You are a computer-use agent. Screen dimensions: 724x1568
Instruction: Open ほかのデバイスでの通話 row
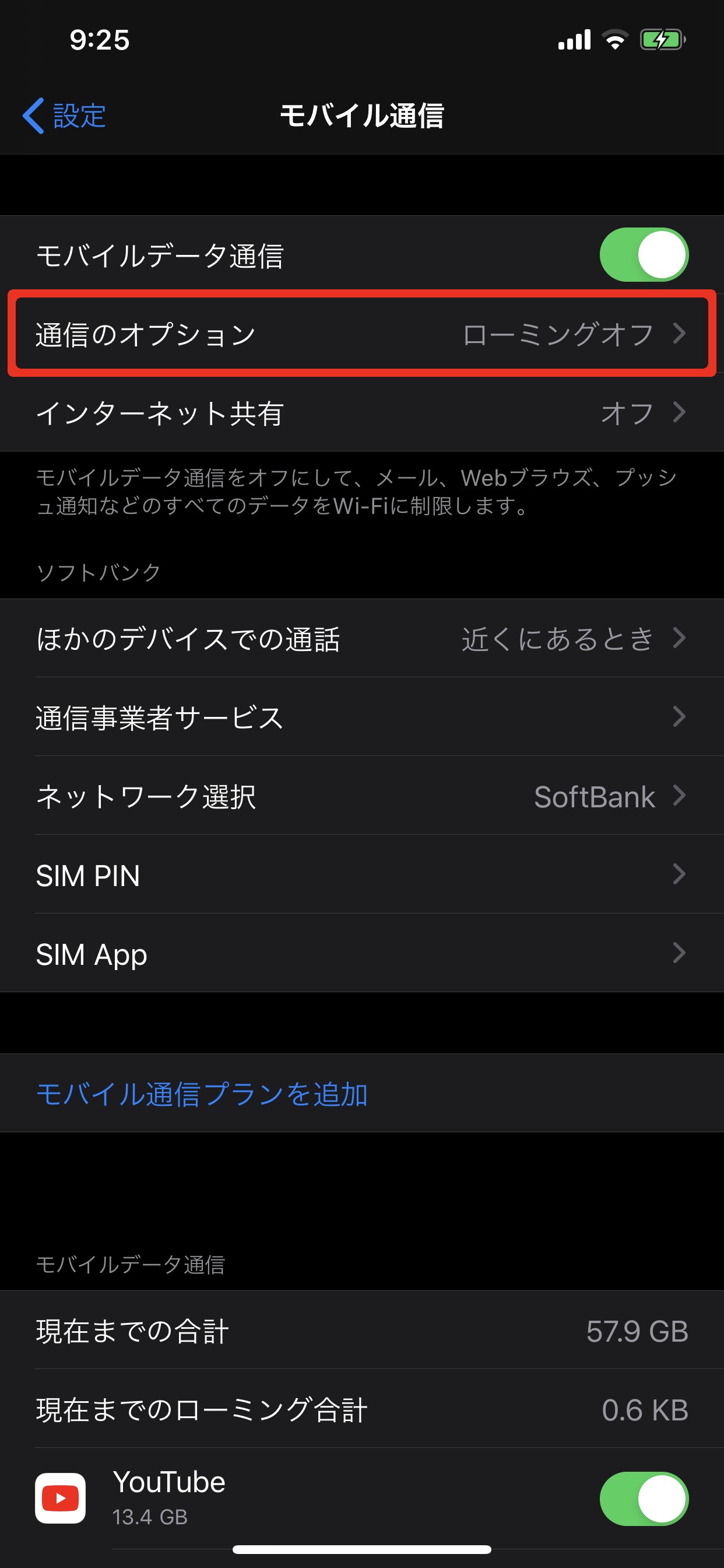[361, 638]
